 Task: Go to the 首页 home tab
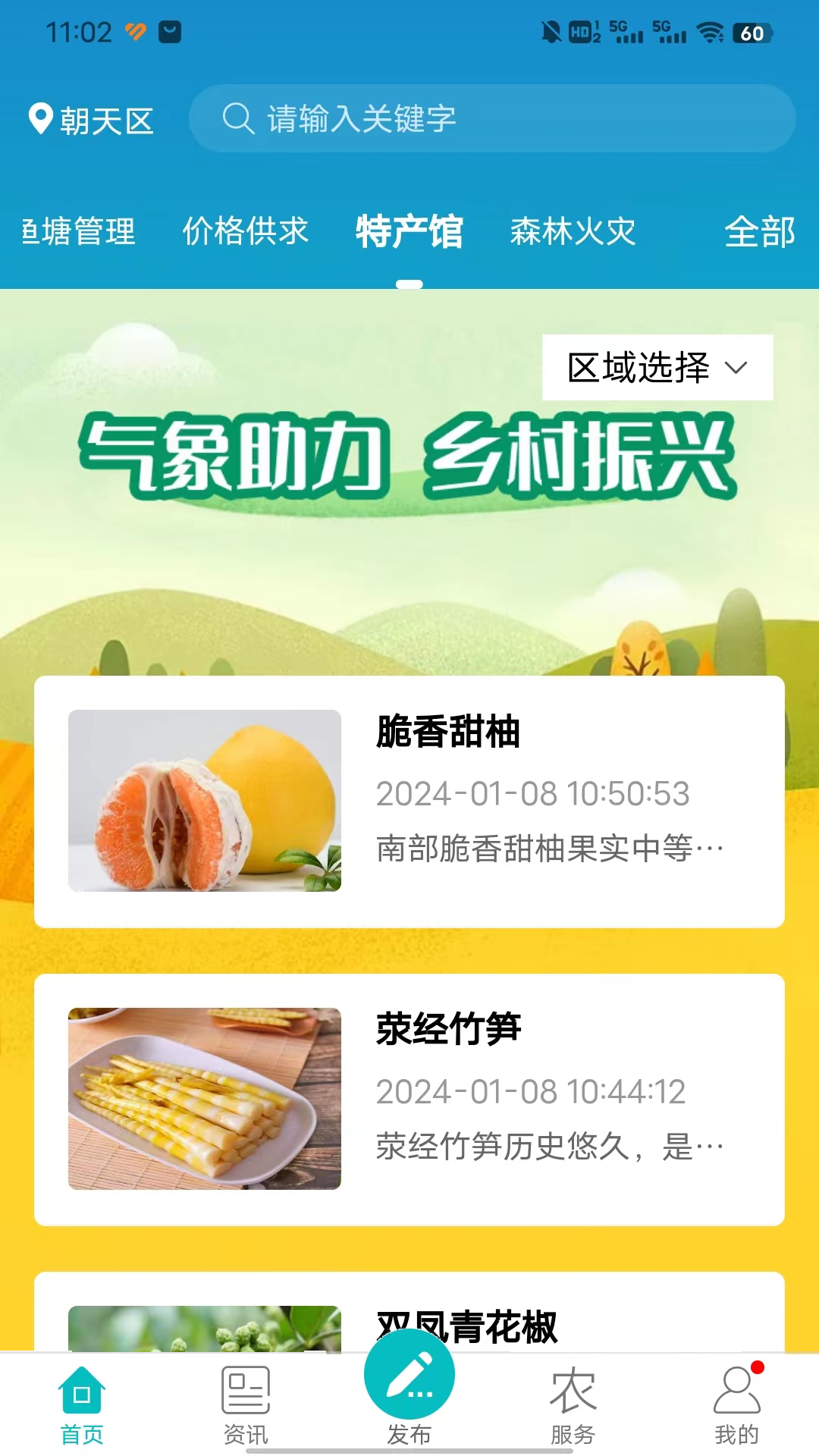(82, 1405)
